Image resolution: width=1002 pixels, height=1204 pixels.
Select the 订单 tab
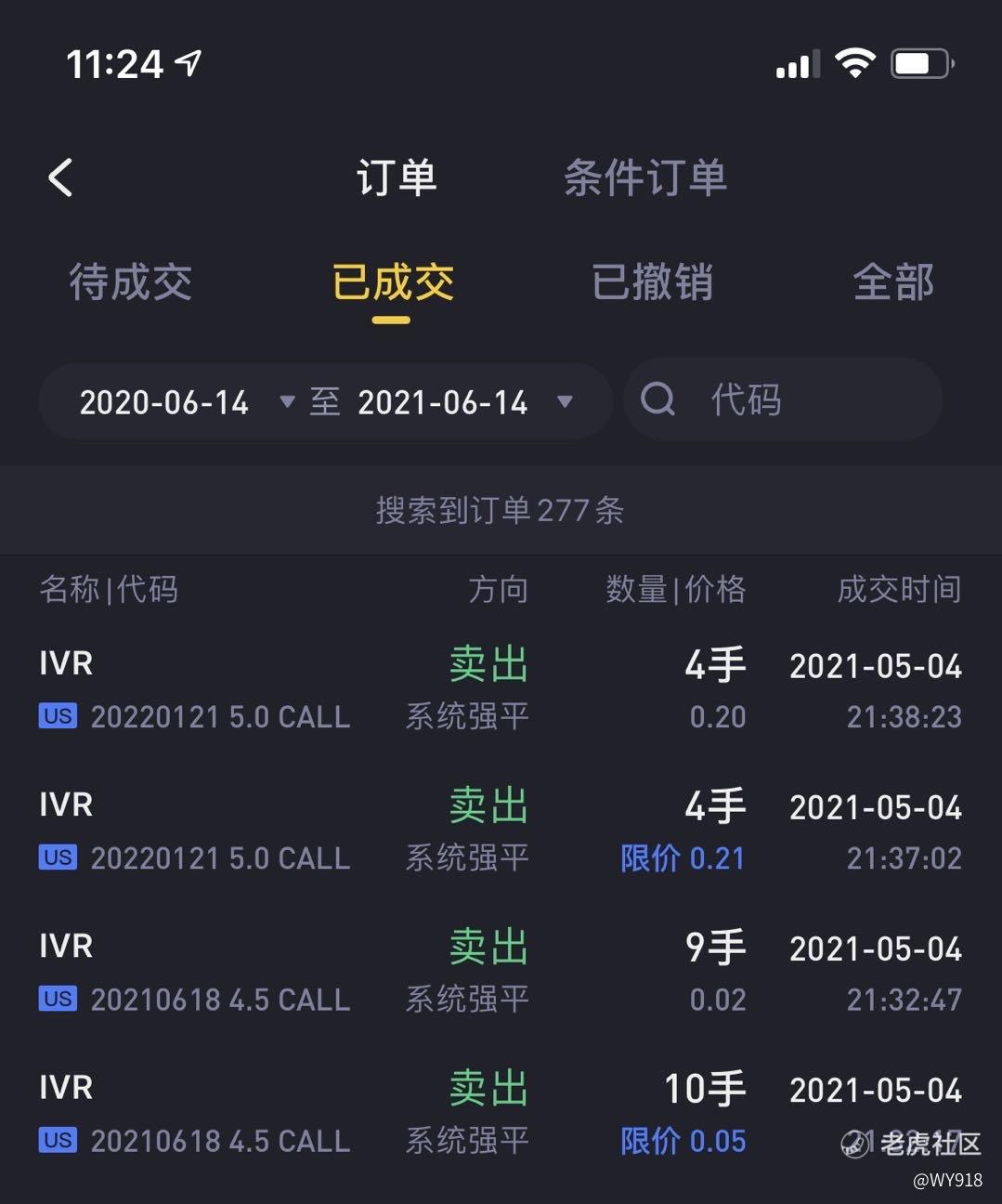[397, 177]
